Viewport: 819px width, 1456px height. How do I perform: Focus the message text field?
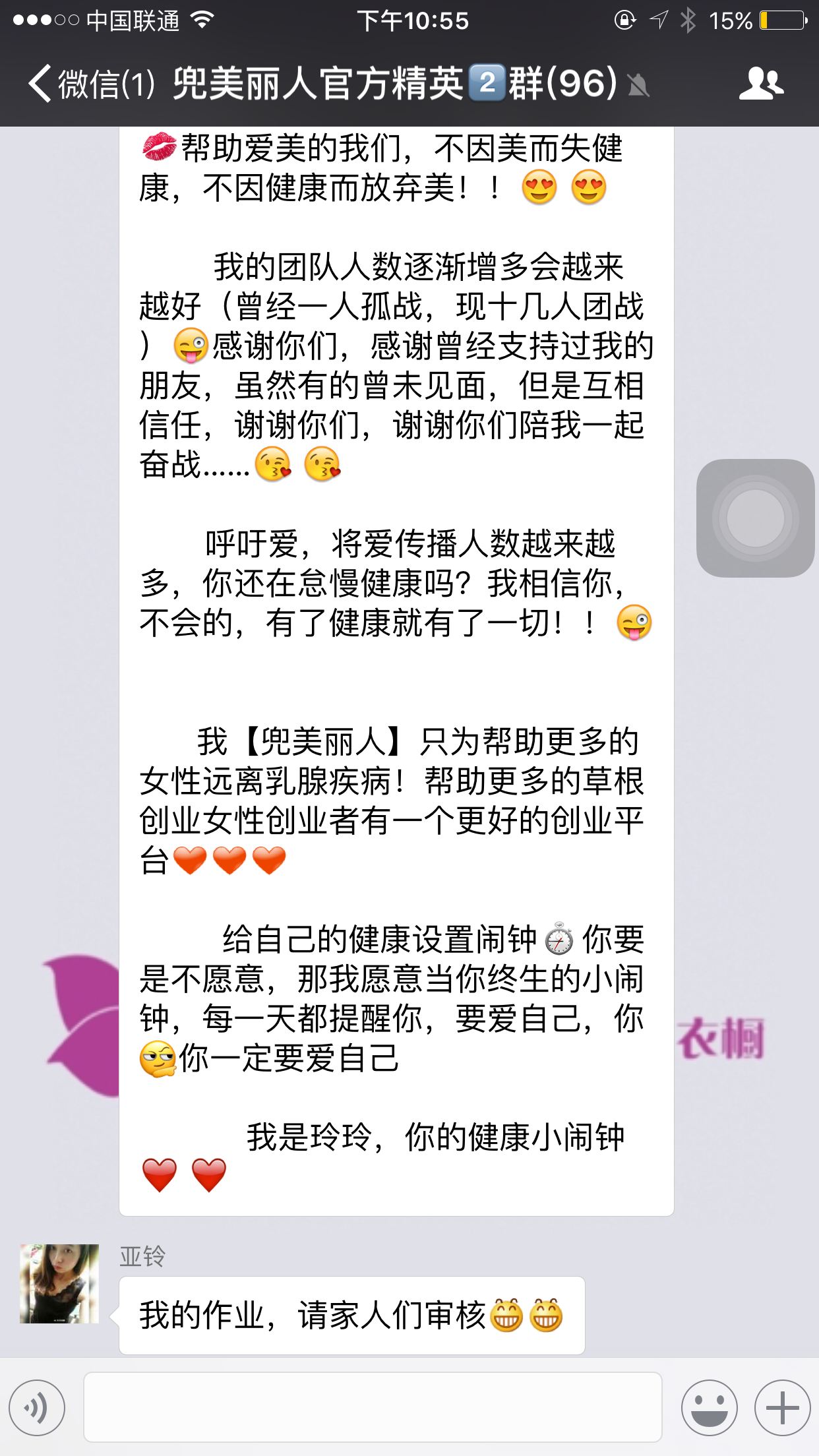(x=373, y=1407)
